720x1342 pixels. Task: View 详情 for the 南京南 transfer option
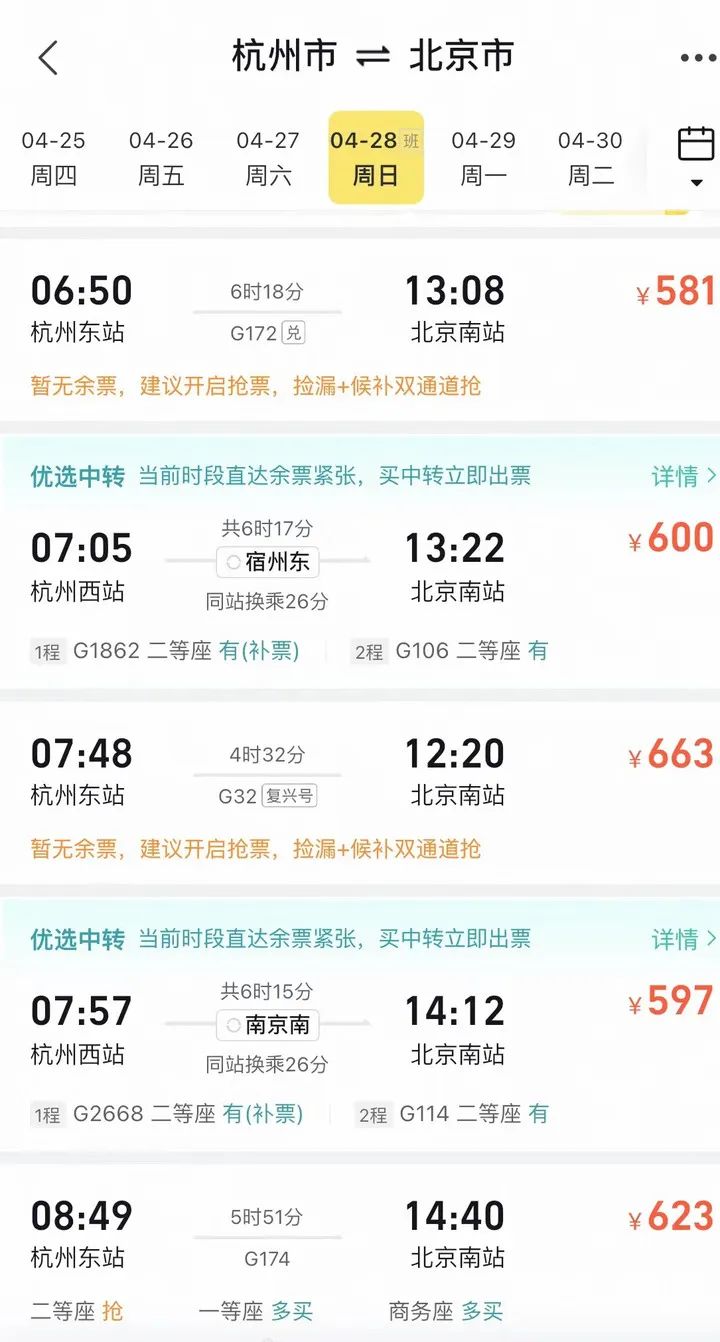[x=684, y=939]
